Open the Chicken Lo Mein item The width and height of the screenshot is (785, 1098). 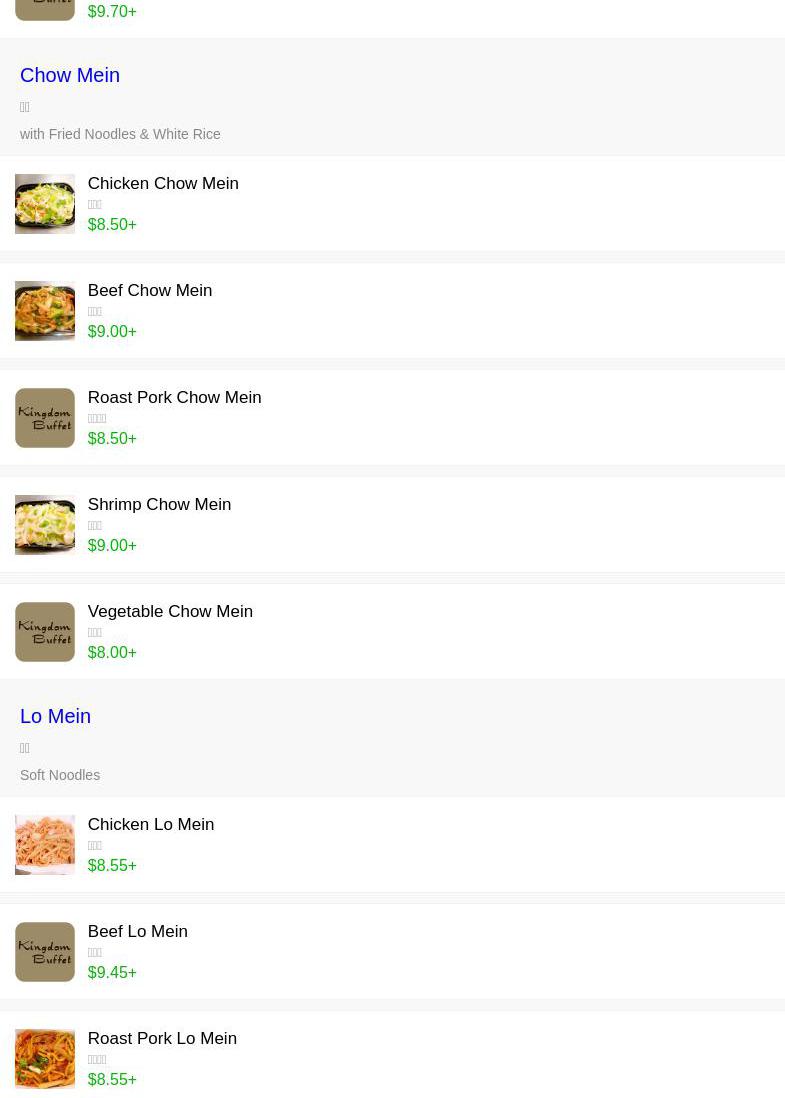click(151, 825)
